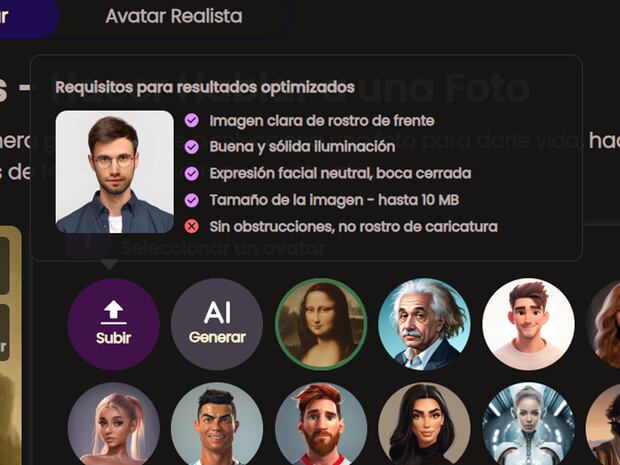620x465 pixels.
Task: Open the AI Generar avatar option
Action: click(x=217, y=324)
